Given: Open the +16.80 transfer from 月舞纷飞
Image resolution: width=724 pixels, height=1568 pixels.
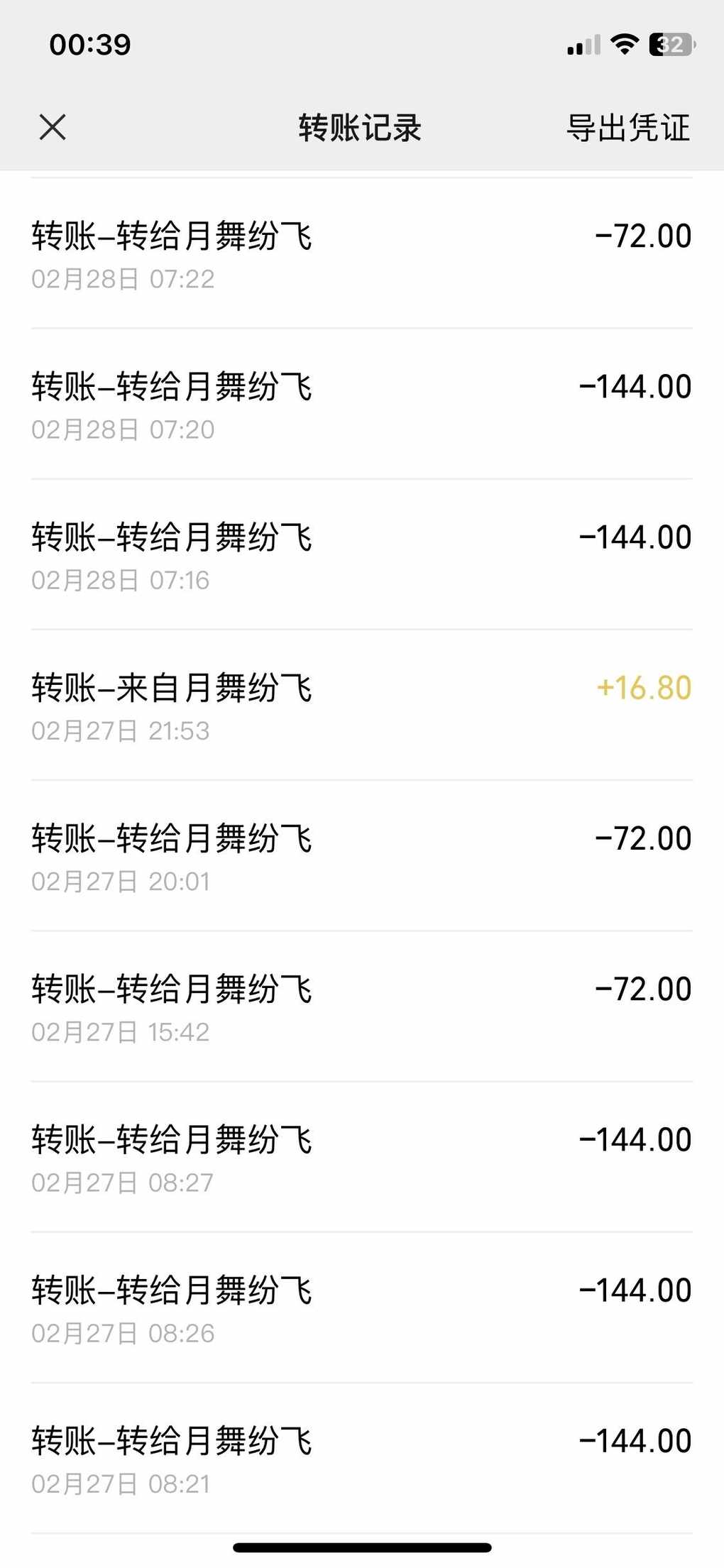Looking at the screenshot, I should 362,705.
